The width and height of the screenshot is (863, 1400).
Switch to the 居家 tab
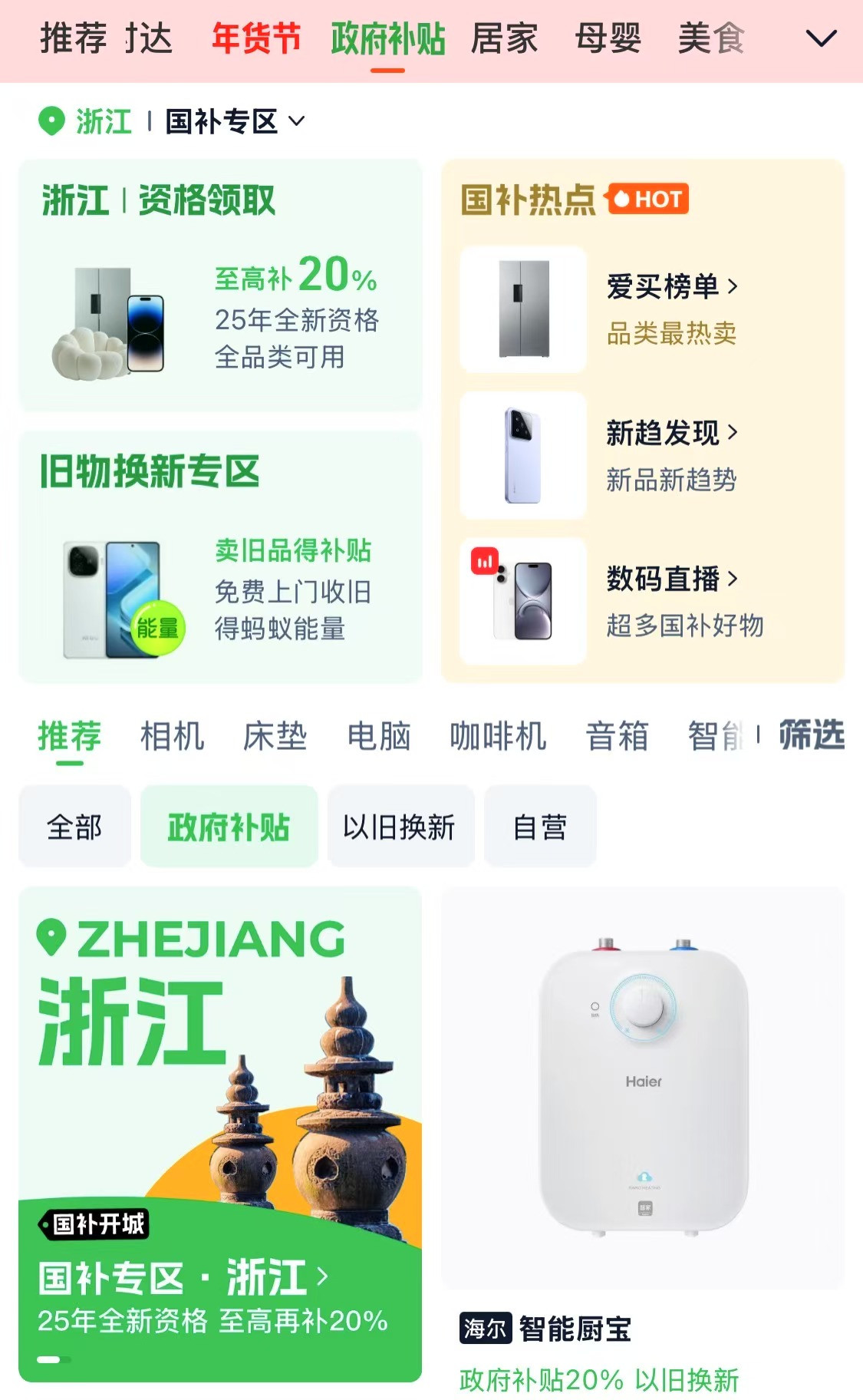coord(504,38)
